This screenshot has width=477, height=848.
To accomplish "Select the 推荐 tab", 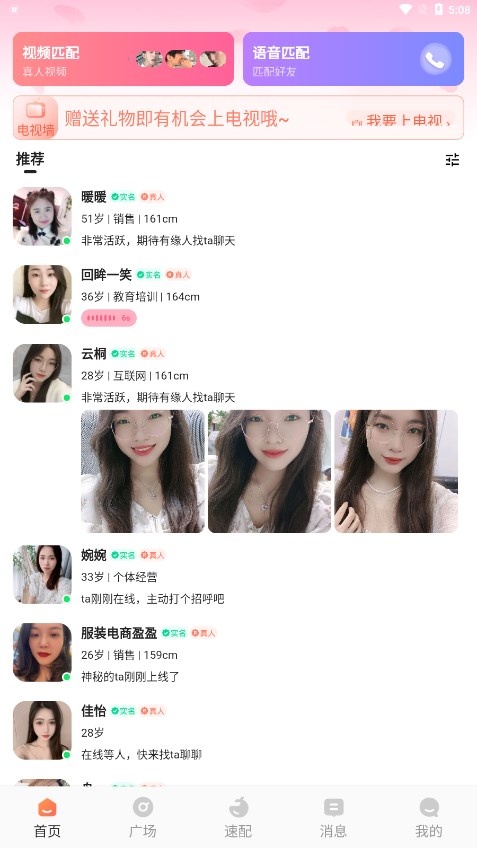I will click(30, 159).
